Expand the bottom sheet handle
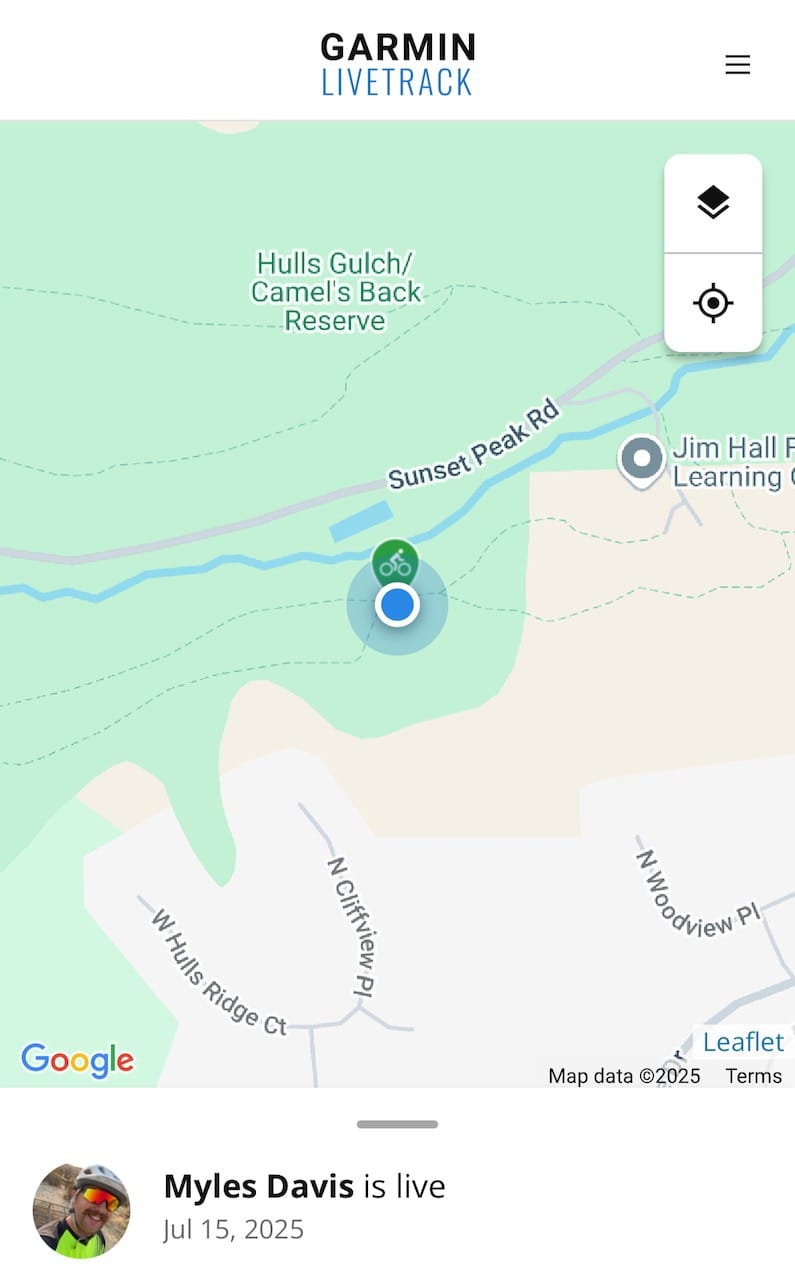The width and height of the screenshot is (795, 1280). click(397, 1124)
